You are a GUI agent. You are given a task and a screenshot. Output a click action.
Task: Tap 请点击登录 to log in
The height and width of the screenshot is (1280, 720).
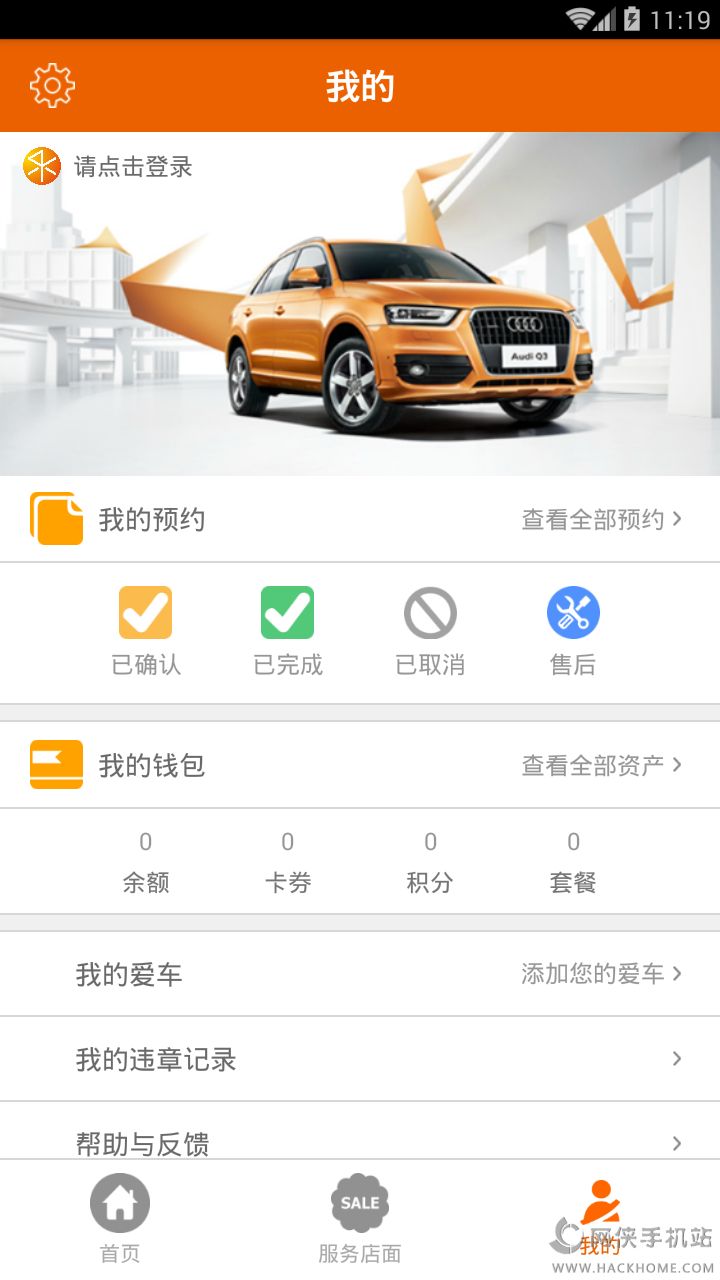[132, 166]
